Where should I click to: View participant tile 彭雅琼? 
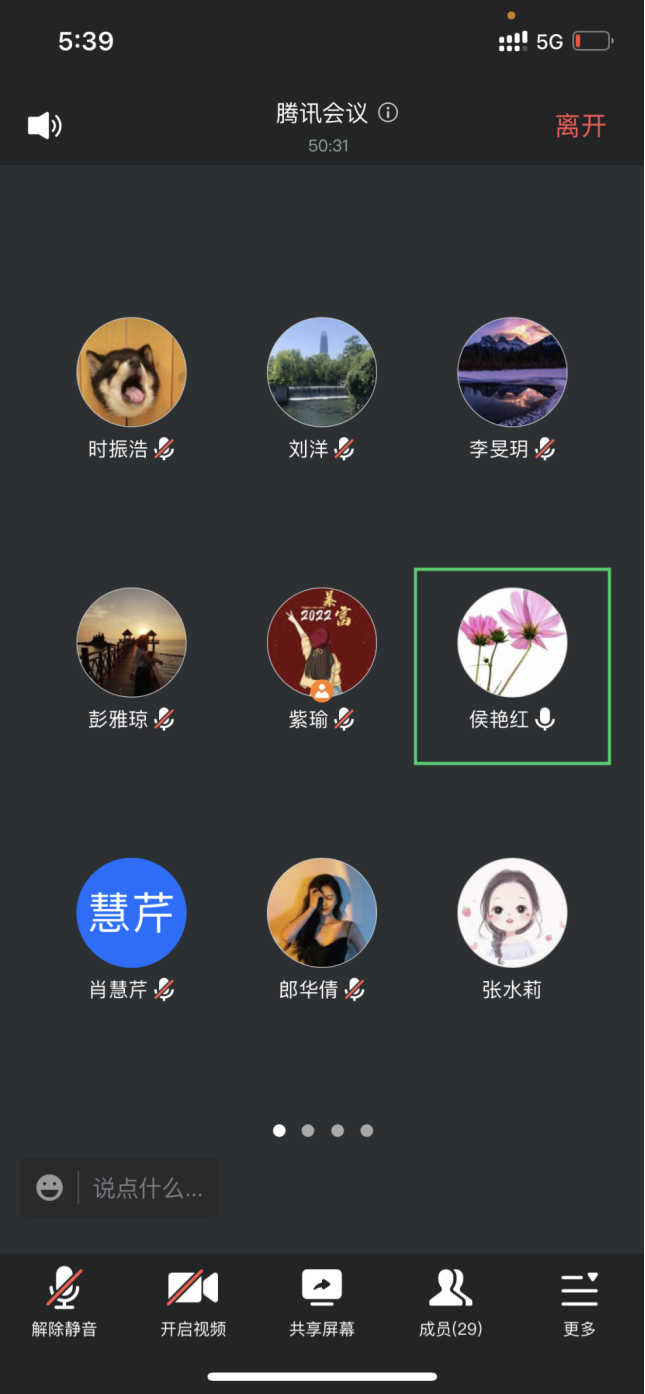132,642
